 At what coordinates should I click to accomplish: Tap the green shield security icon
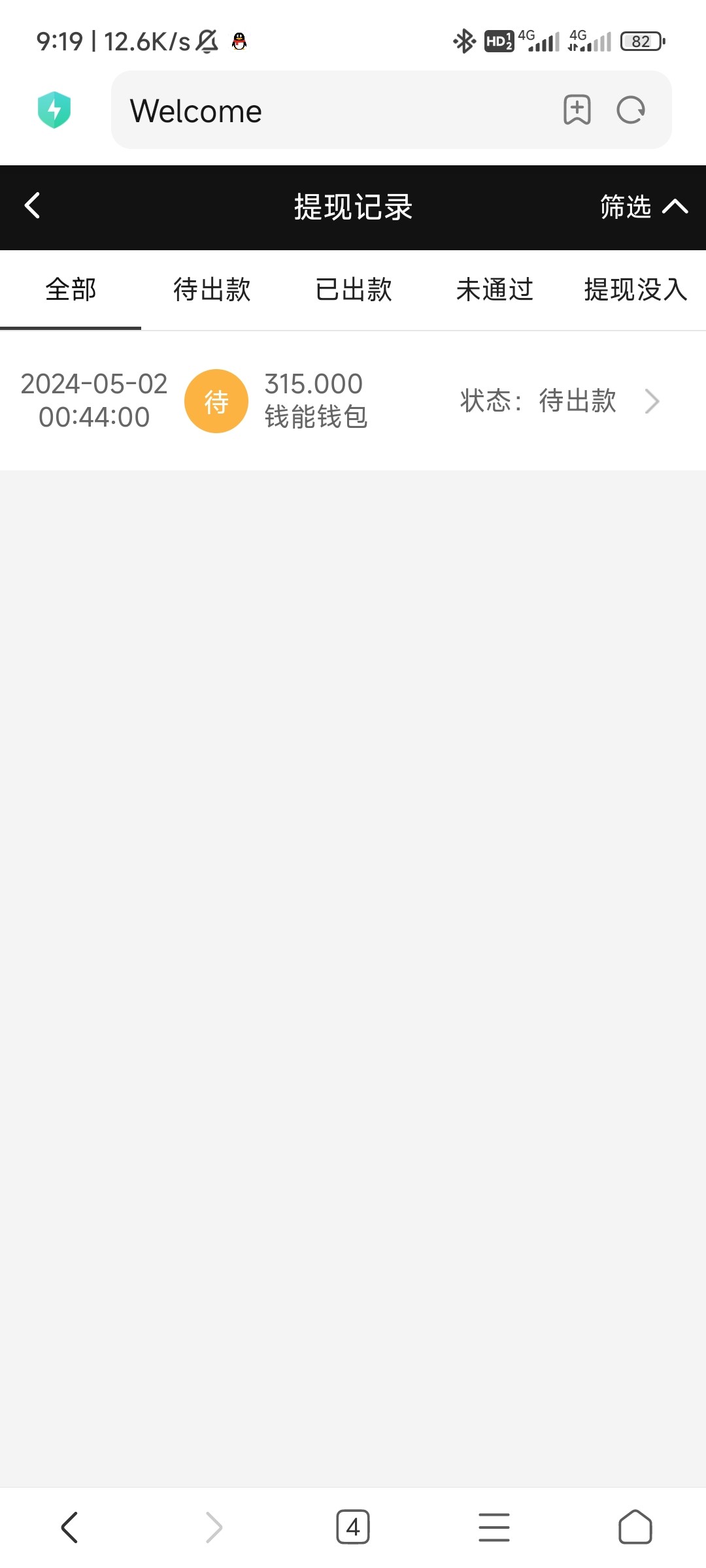[55, 110]
